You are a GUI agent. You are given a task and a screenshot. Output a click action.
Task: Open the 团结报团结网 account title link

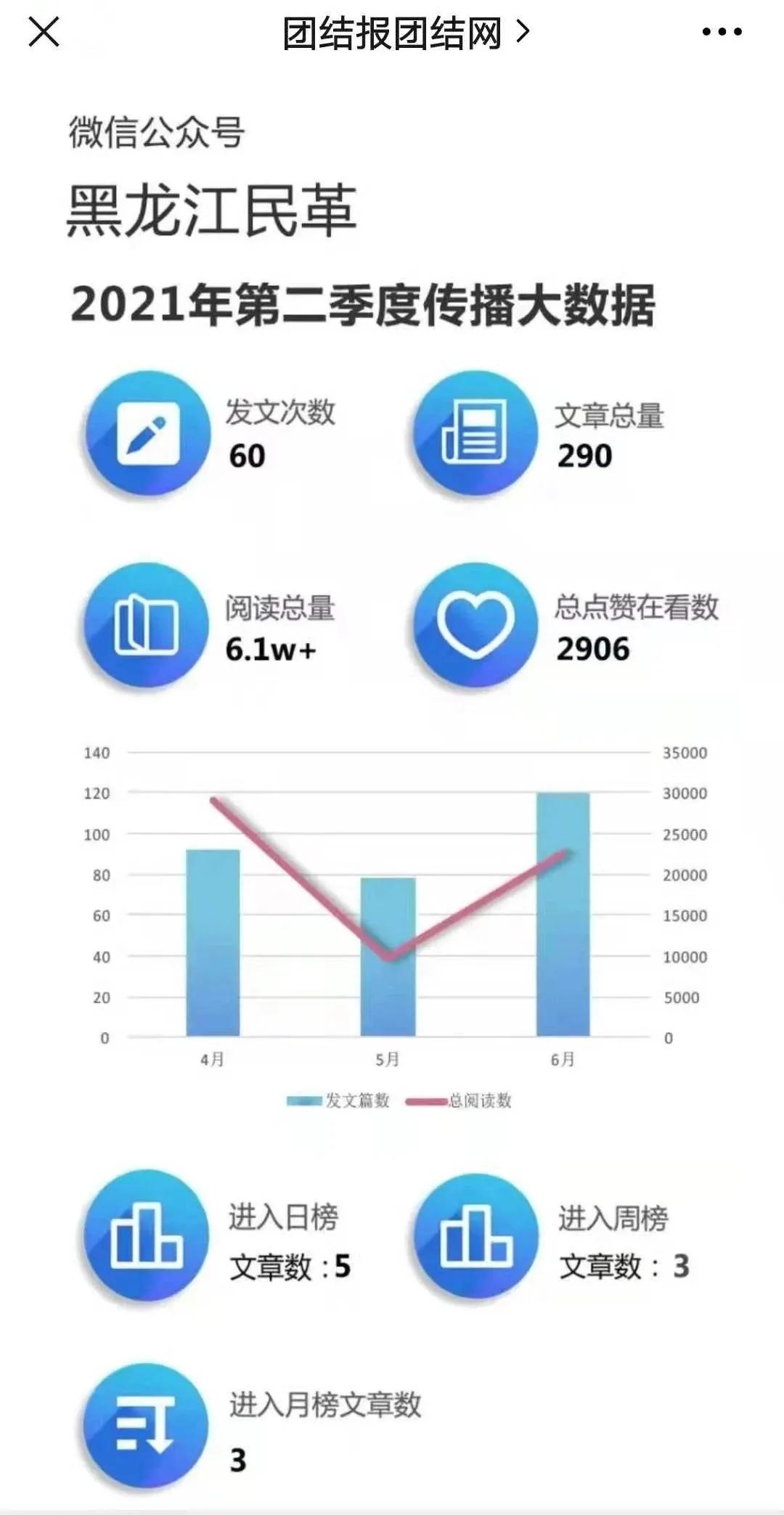pos(404,33)
